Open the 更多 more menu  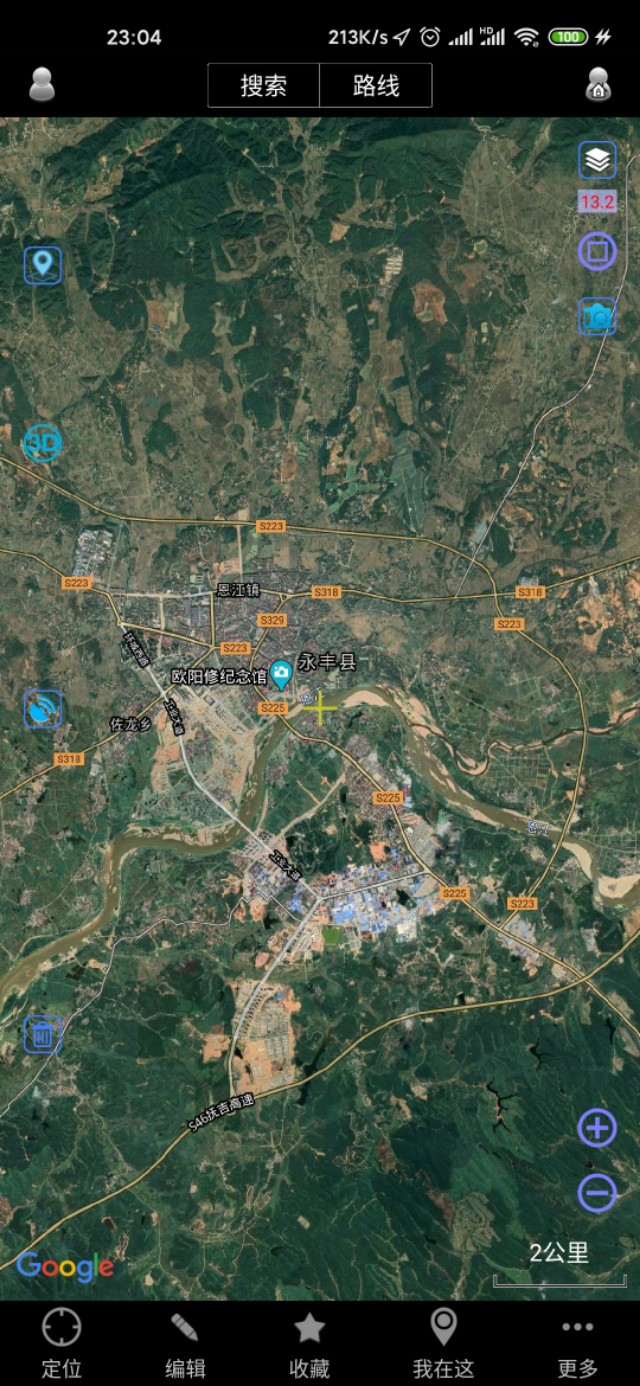tap(577, 1343)
